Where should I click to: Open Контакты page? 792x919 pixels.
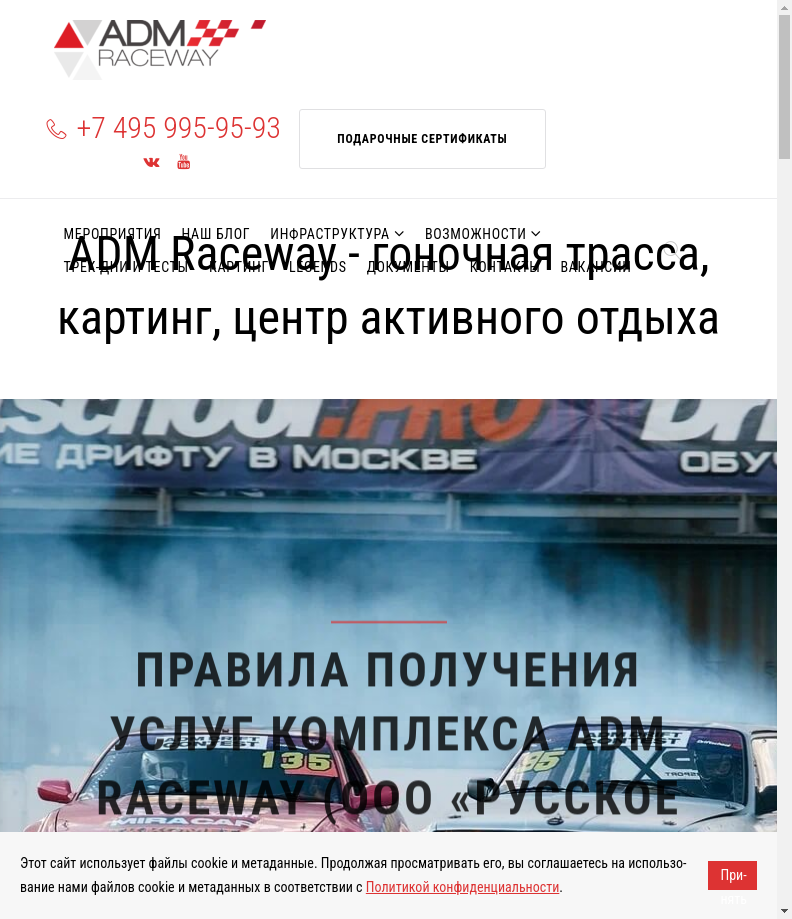[505, 267]
